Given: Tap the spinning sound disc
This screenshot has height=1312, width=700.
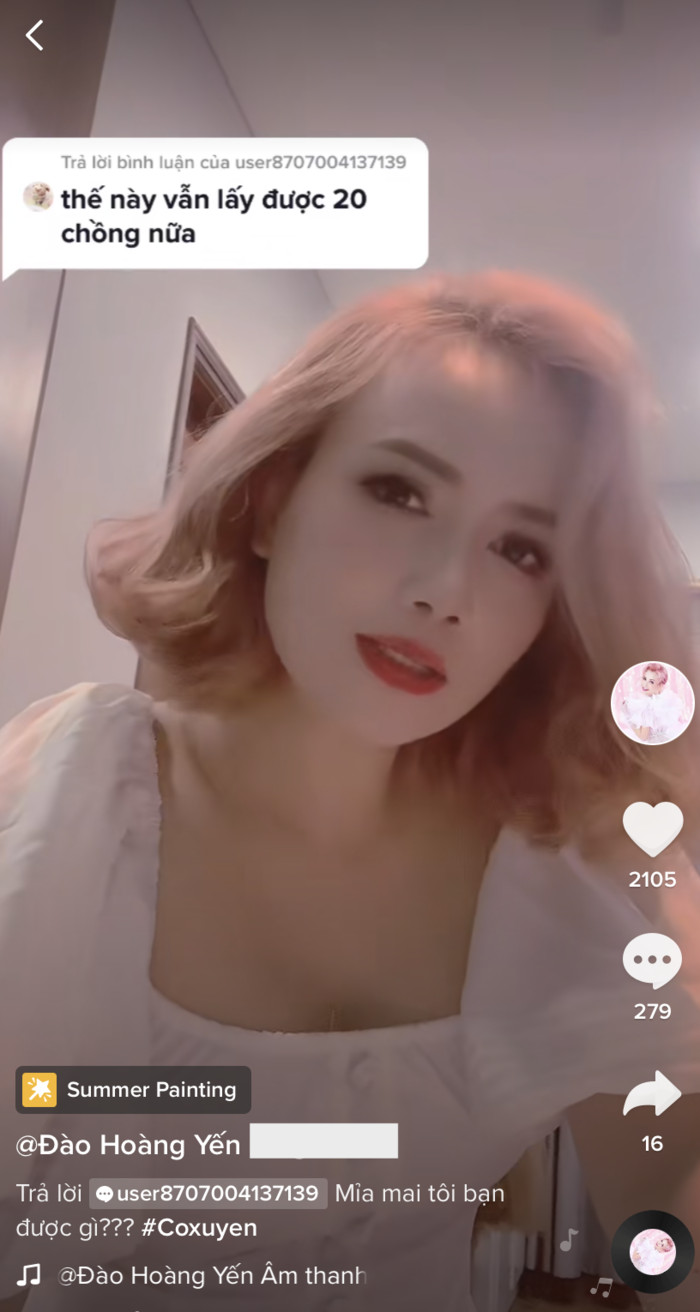Looking at the screenshot, I should (652, 1251).
